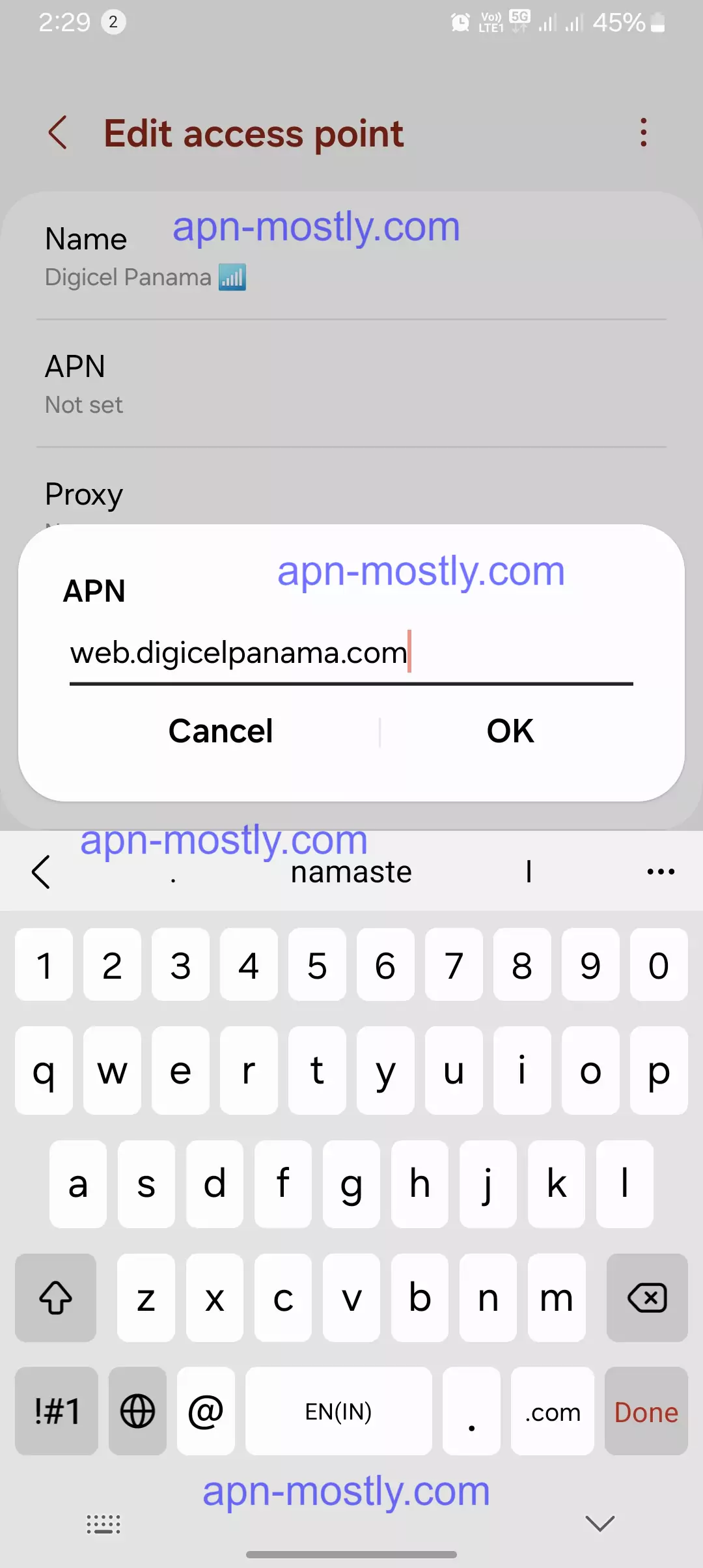The width and height of the screenshot is (703, 1568).
Task: Switch to the symbols keyboard with !#1
Action: 57,1412
